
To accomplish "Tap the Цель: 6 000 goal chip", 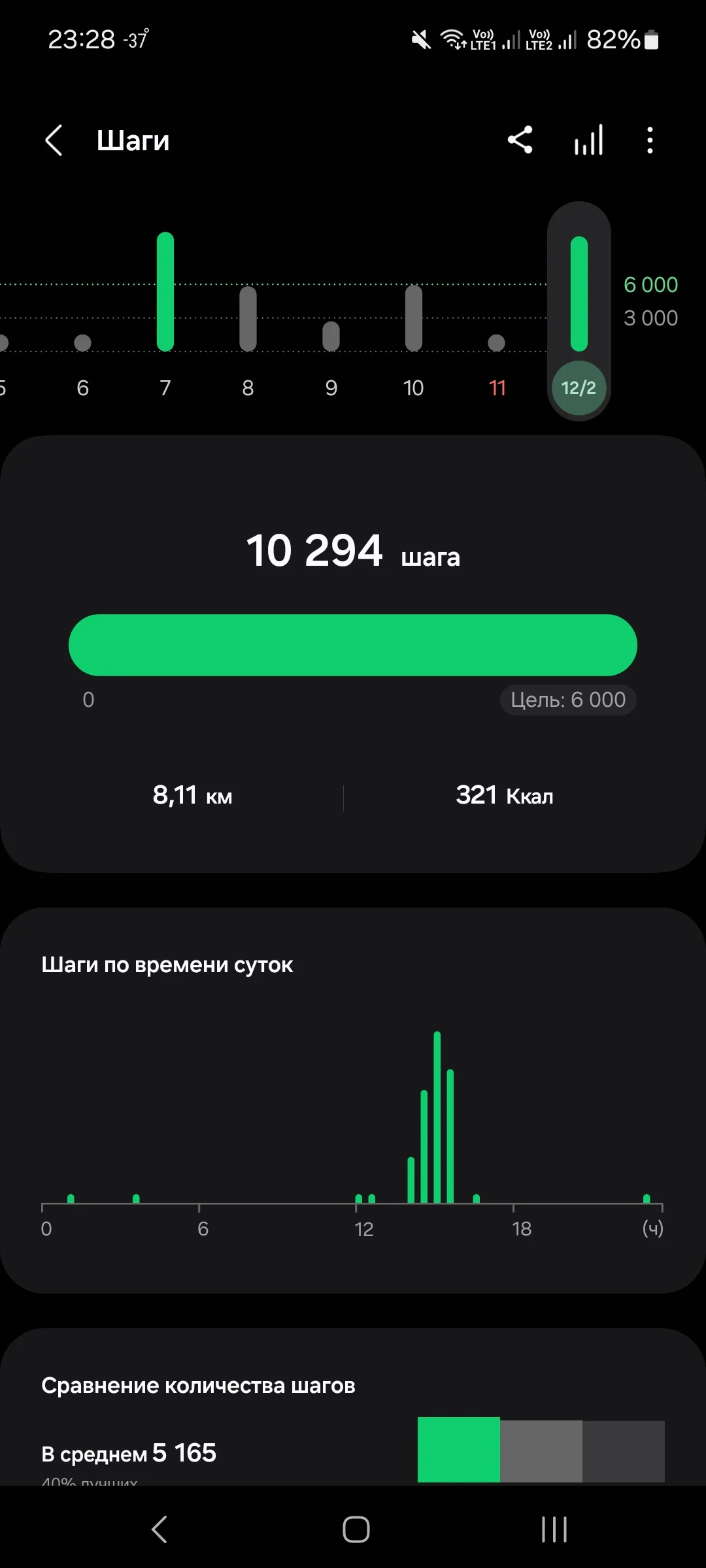I will pyautogui.click(x=567, y=700).
